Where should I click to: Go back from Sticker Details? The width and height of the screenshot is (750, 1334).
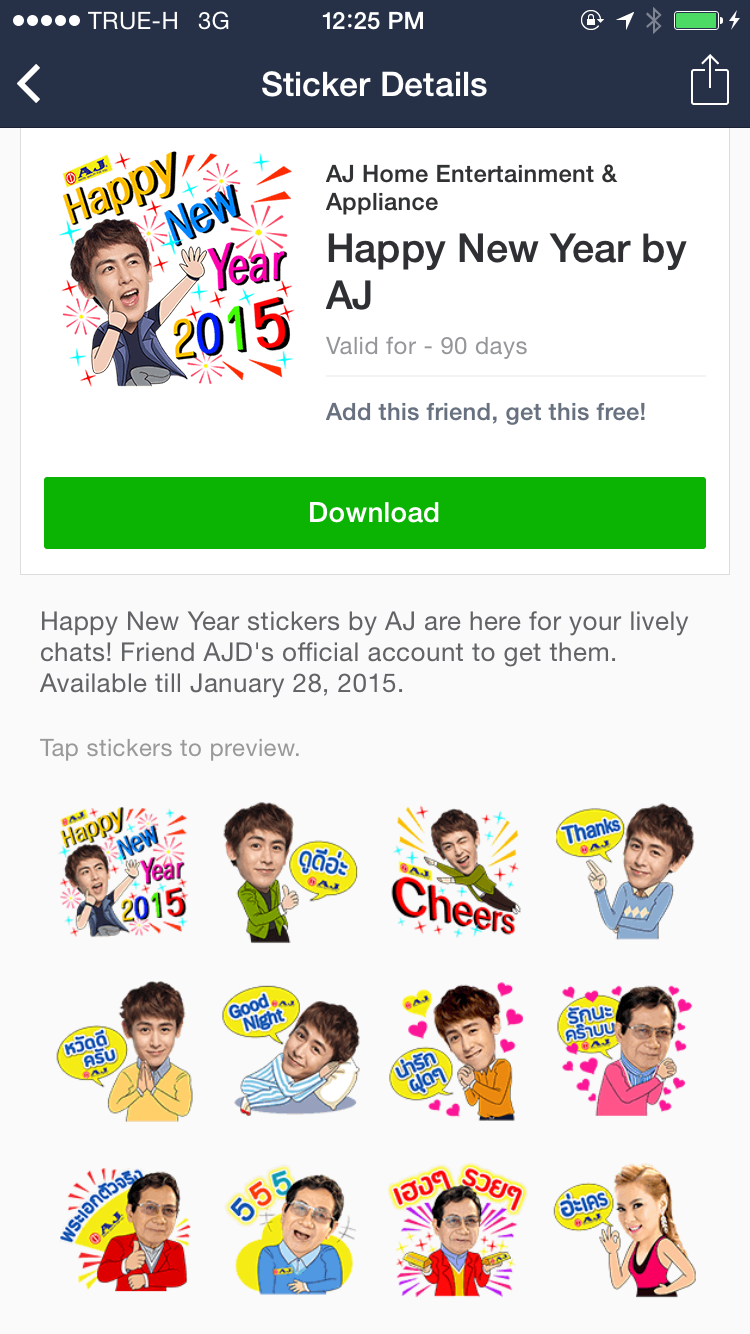[30, 84]
